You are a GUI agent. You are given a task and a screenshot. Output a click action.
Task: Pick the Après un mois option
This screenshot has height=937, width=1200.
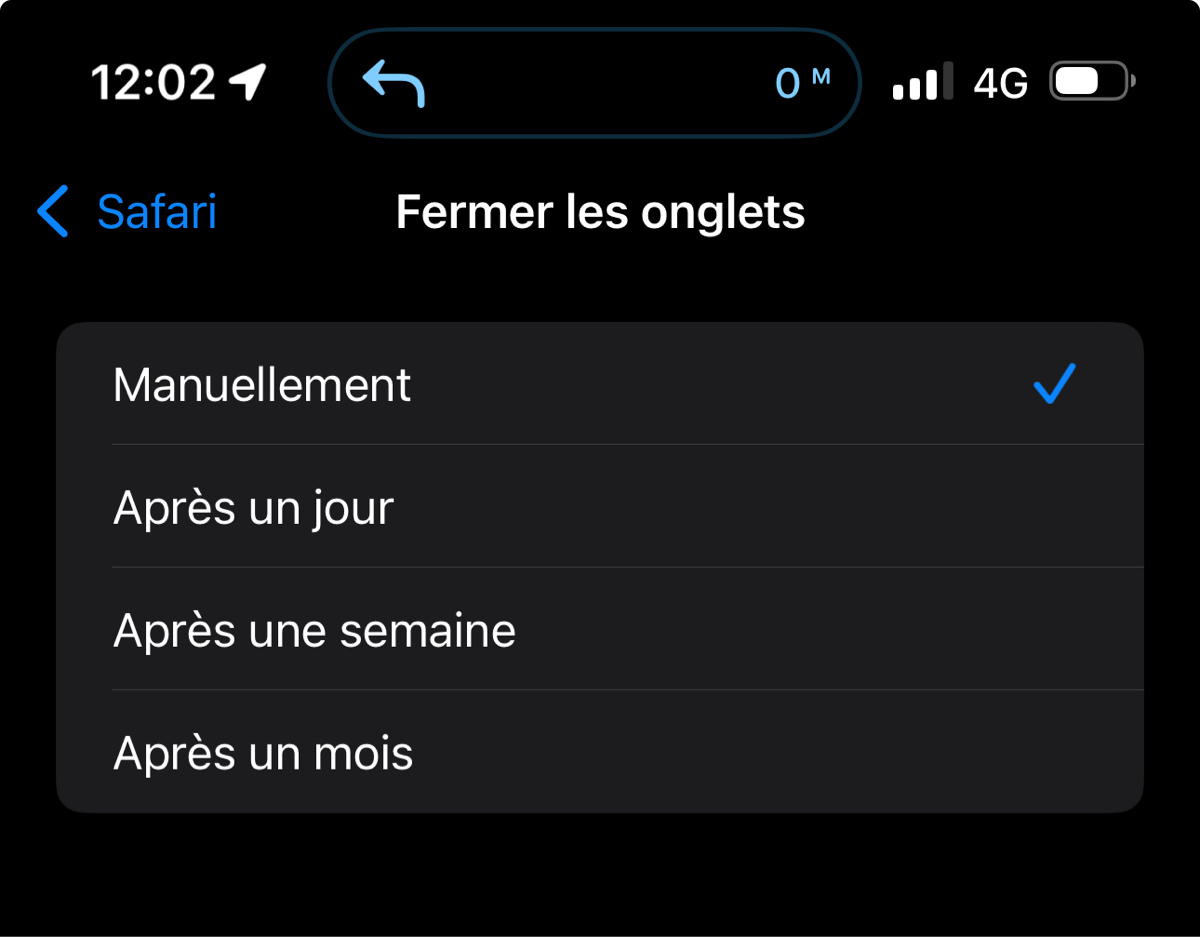pyautogui.click(x=598, y=753)
